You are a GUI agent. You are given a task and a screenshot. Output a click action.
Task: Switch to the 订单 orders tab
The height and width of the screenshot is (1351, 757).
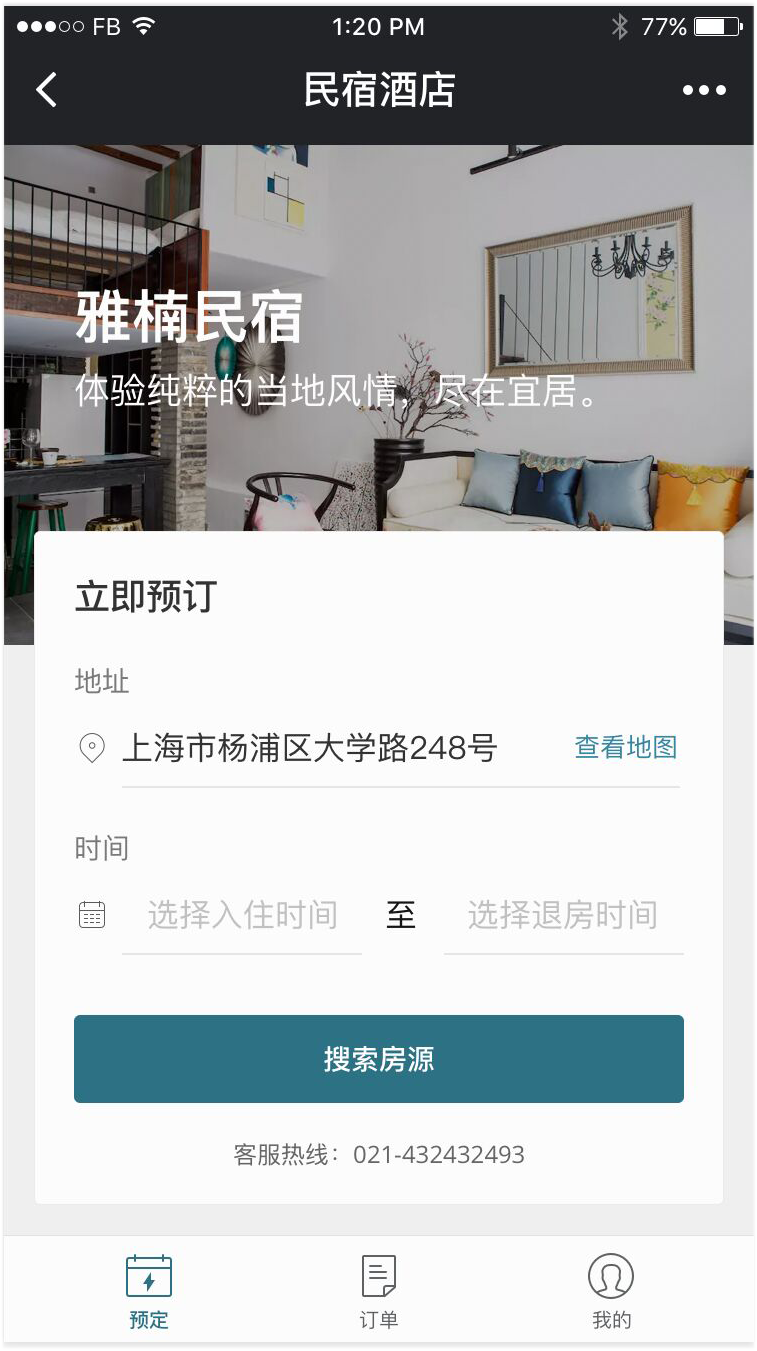pyautogui.click(x=378, y=1291)
